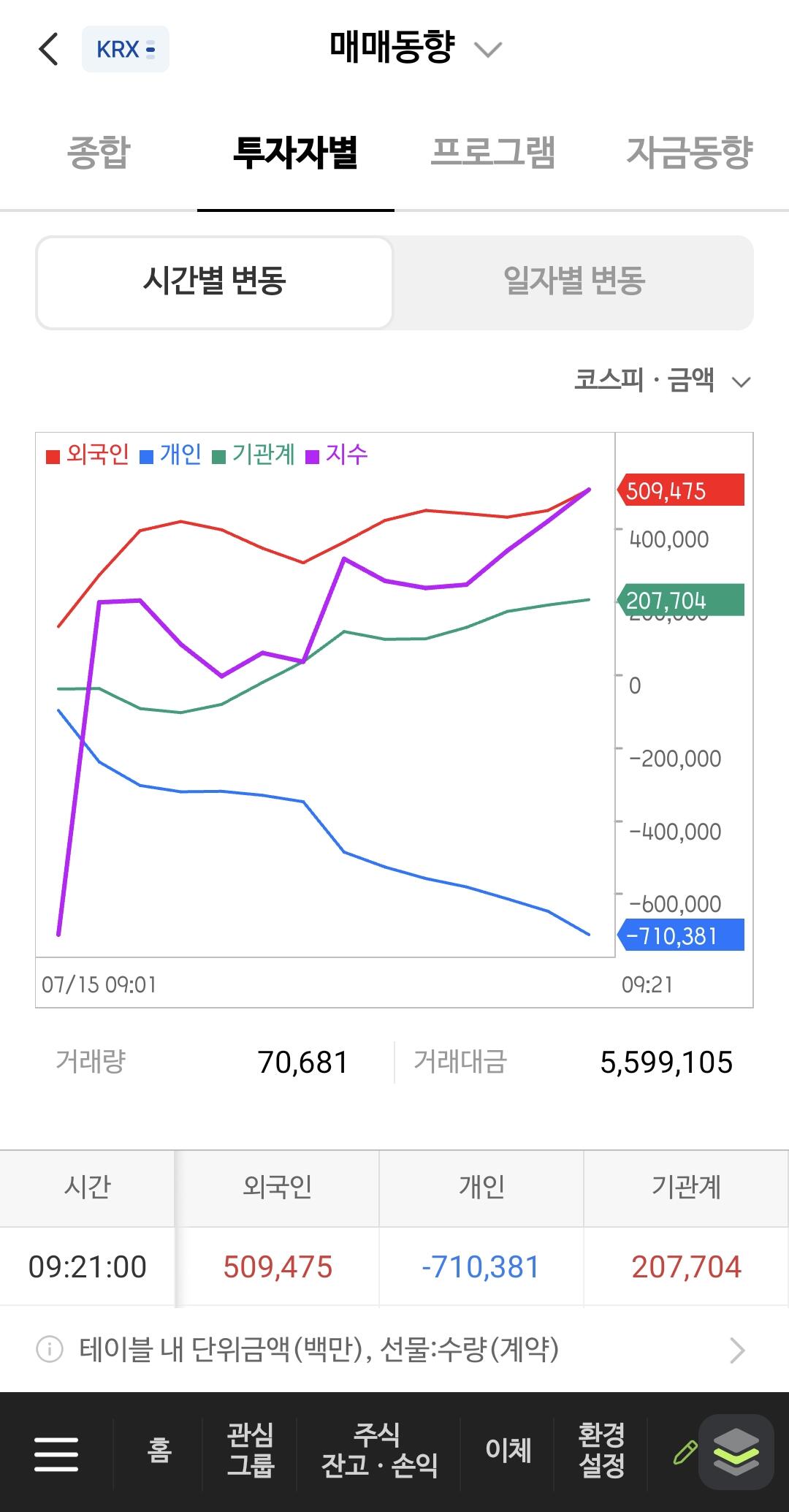Open 관심그룹 in the bottom bar
Screen dimensions: 789x1512
tap(251, 1451)
